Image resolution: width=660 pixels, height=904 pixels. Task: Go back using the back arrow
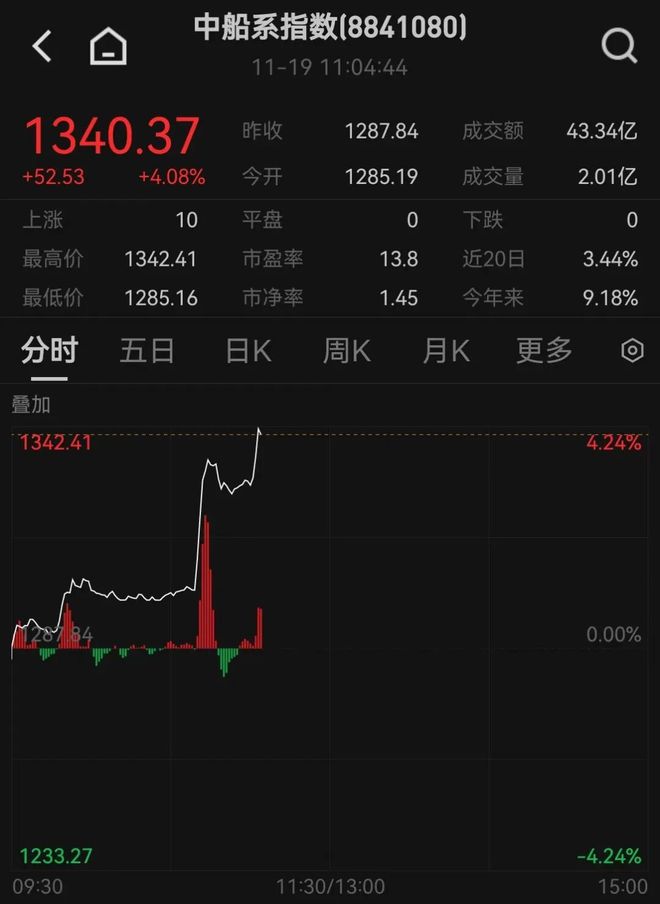42,46
